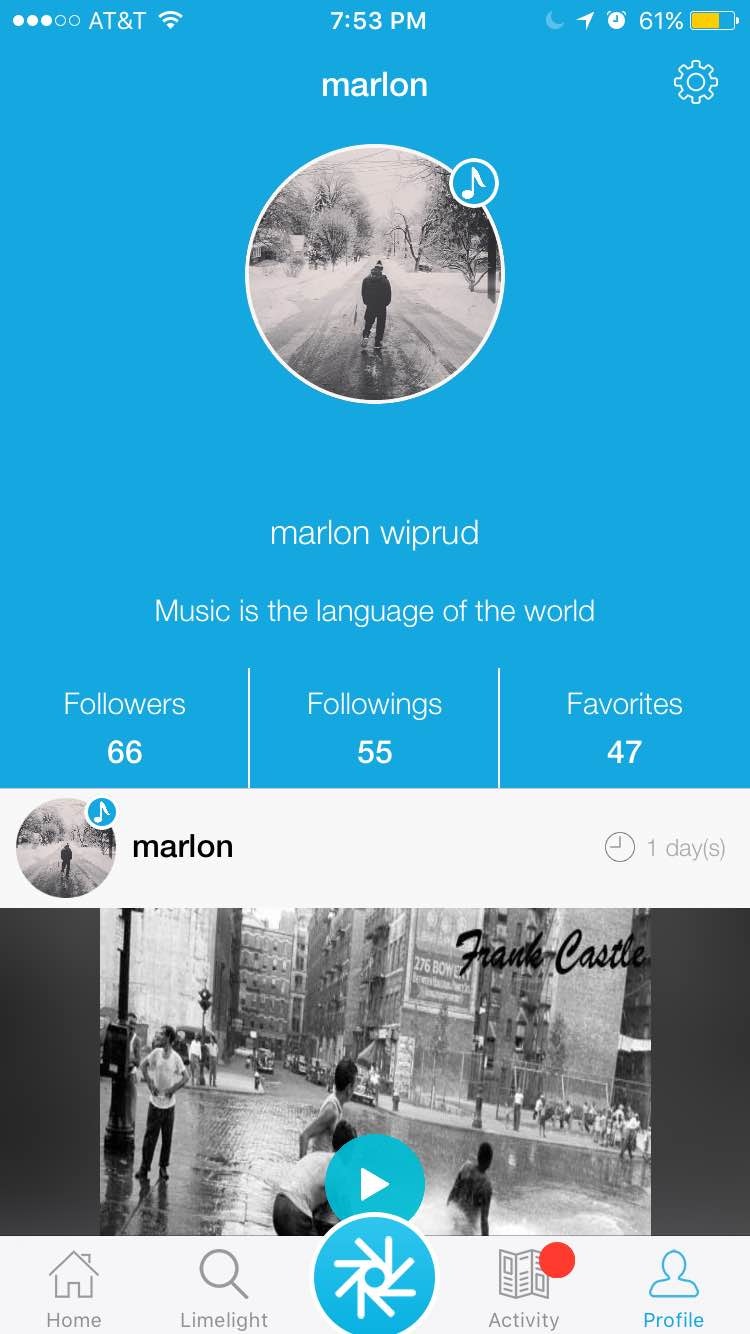Tap the large profile picture

click(x=375, y=274)
